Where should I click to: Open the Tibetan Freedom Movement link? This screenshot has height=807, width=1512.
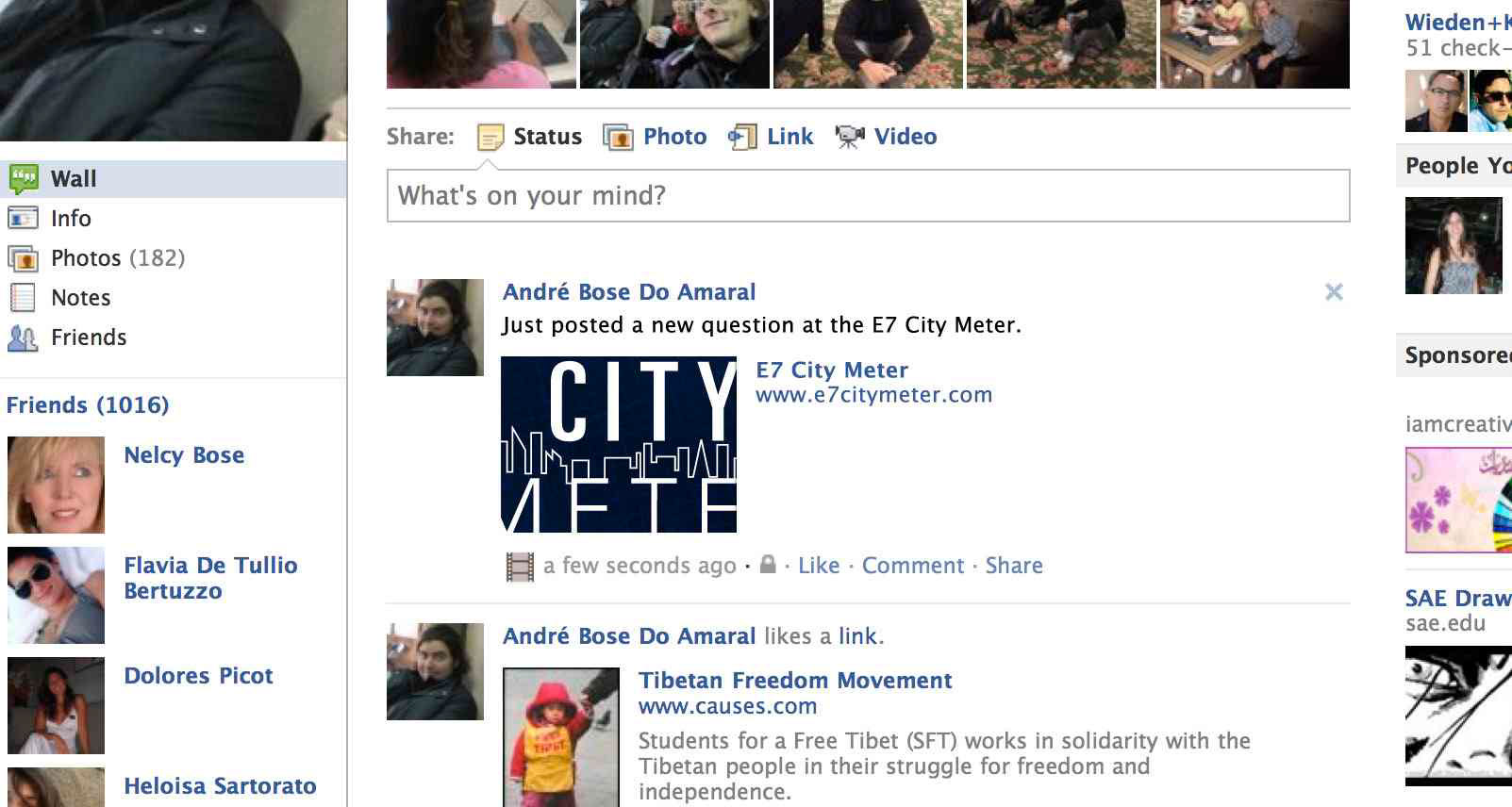pyautogui.click(x=794, y=681)
